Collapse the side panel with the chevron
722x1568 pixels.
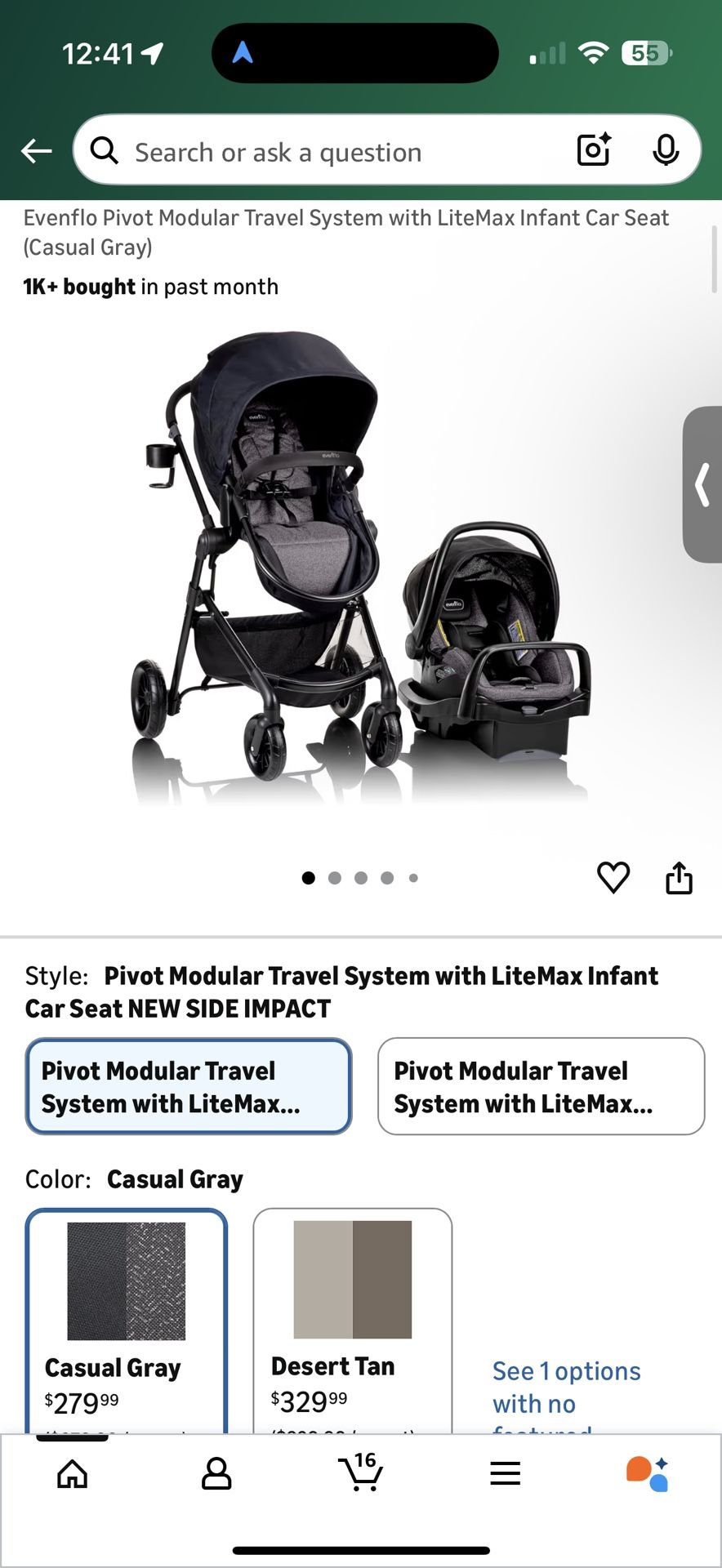702,485
